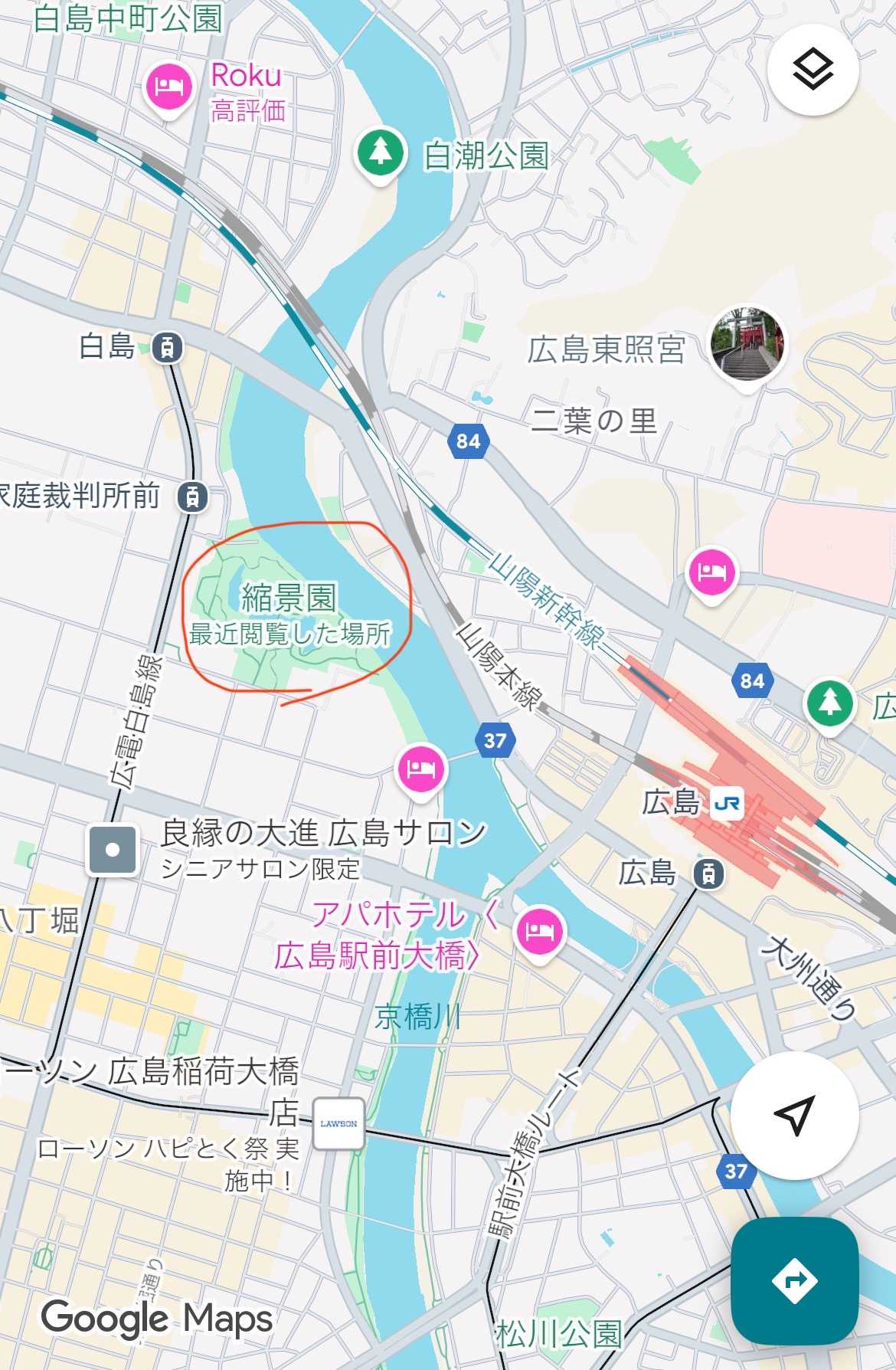Select the アパホテル 広島駅前大橋 hotel pin
The image size is (896, 1370).
point(539,930)
